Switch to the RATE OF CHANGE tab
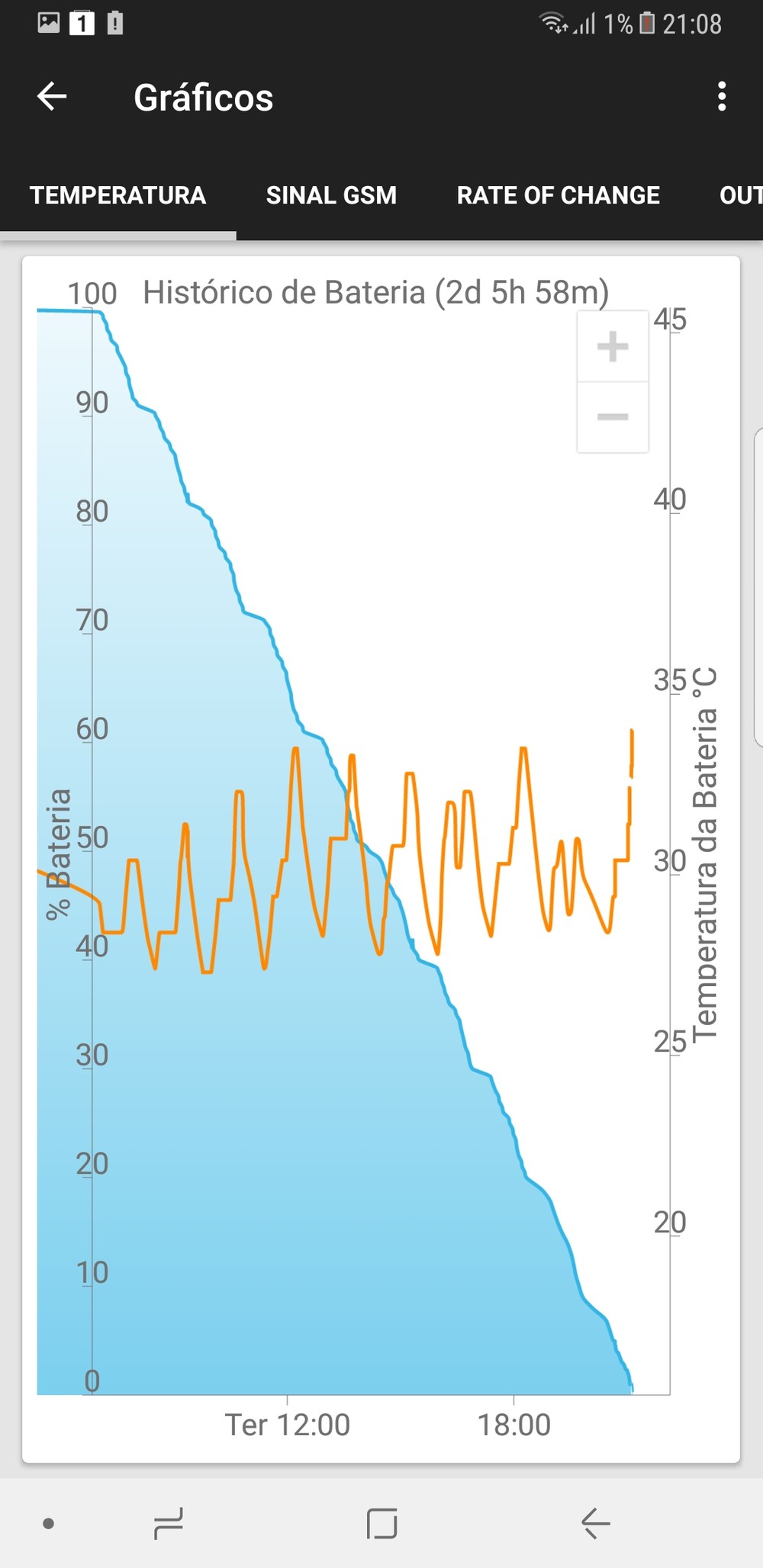763x1568 pixels. pos(558,195)
